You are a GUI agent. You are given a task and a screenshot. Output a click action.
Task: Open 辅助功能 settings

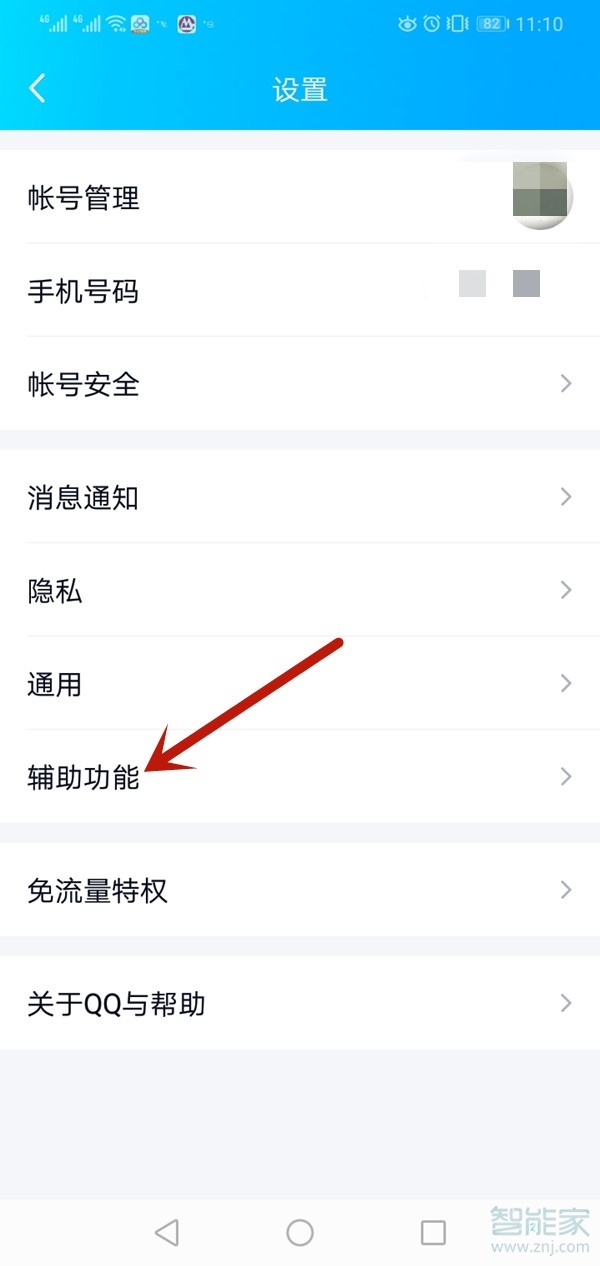(x=300, y=777)
